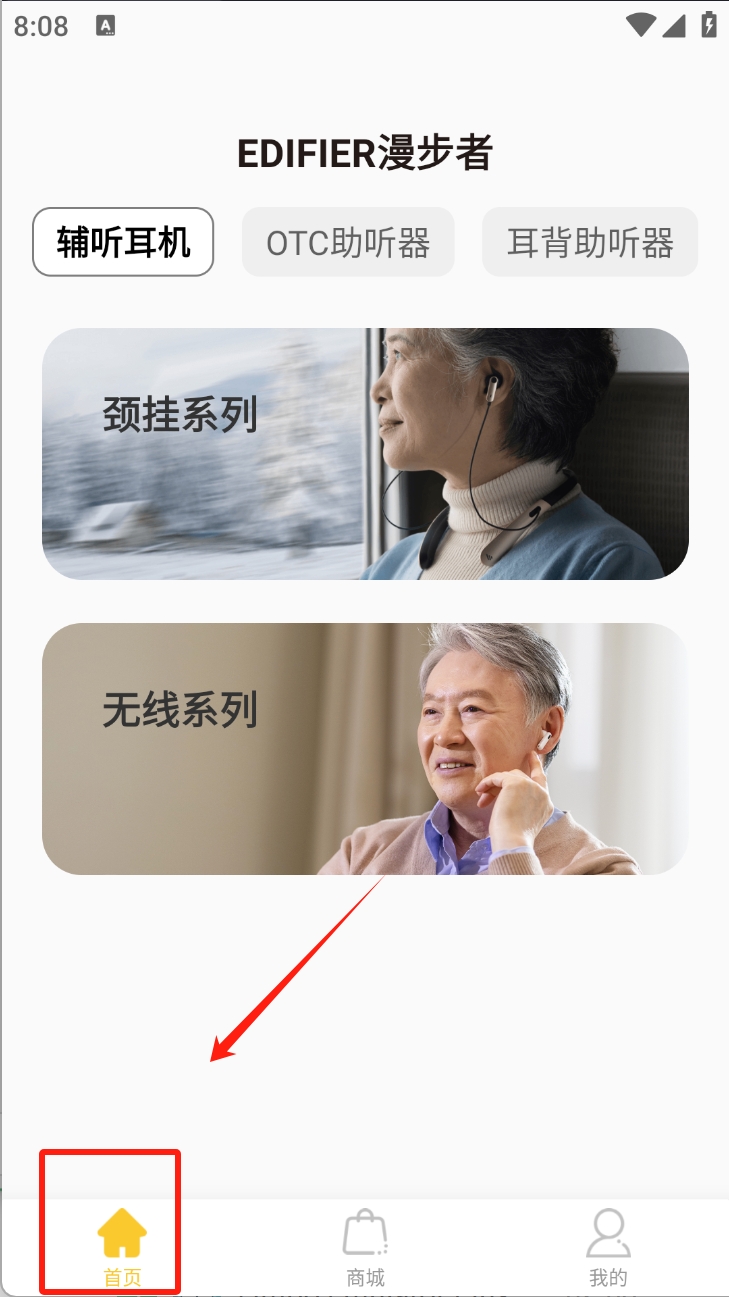
Task: Select the 辅听耳机 category chip
Action: (x=123, y=242)
